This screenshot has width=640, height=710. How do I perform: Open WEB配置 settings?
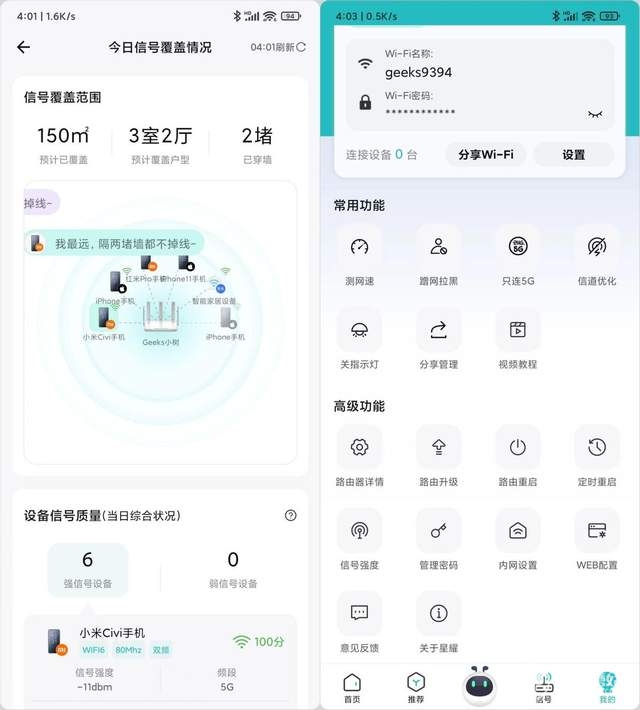[x=597, y=539]
